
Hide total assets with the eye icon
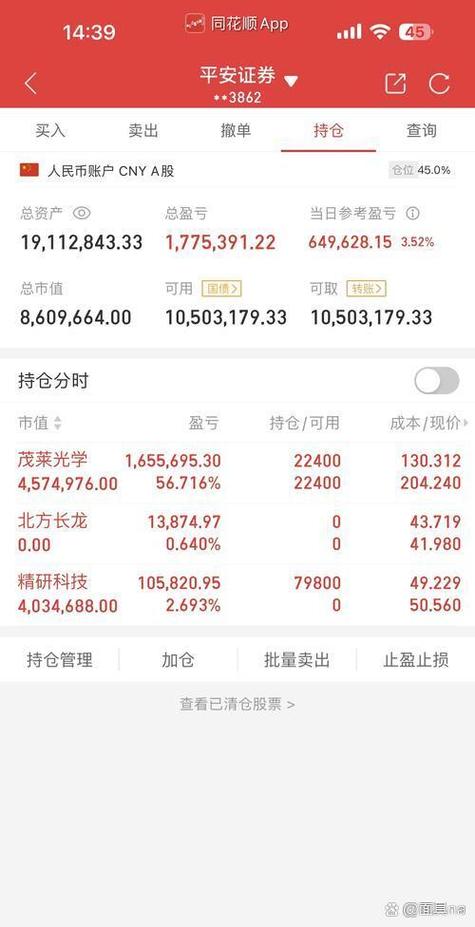[82, 213]
